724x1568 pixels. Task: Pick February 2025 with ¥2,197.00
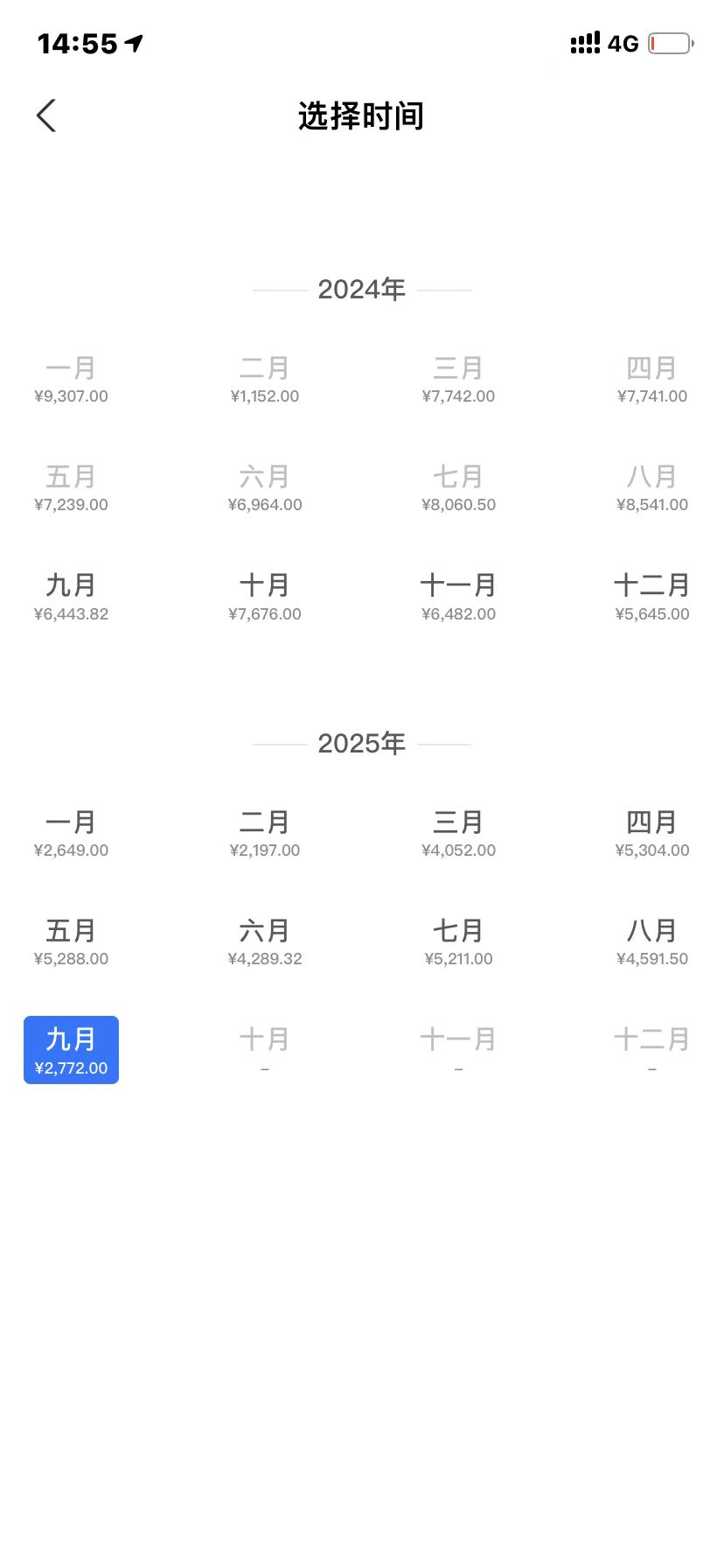[265, 834]
